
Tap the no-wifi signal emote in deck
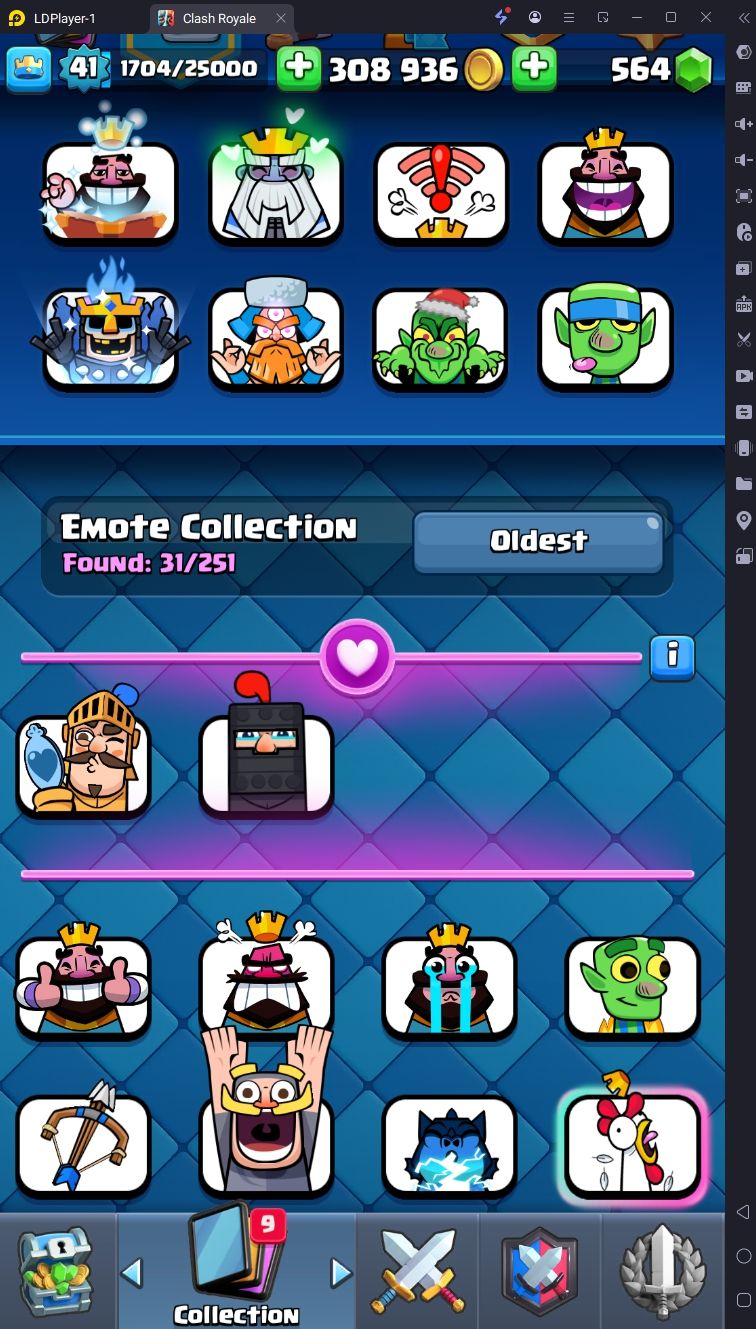tap(440, 193)
